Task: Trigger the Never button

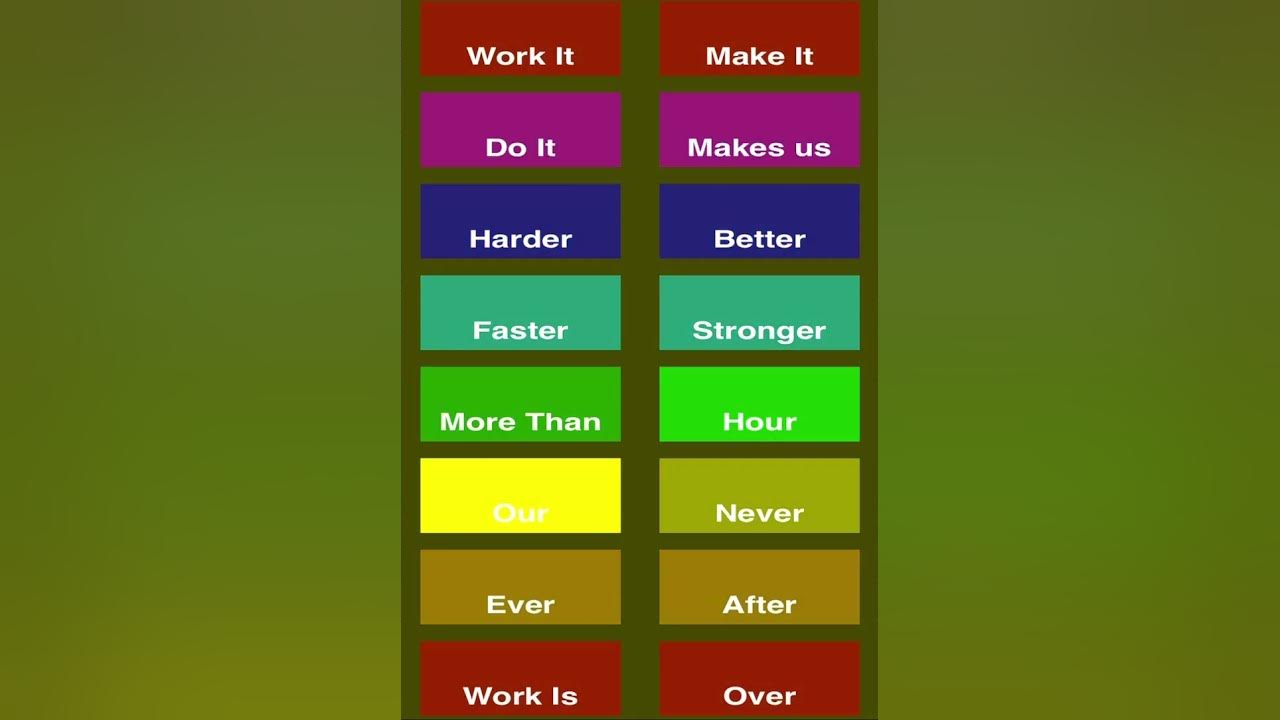Action: coord(759,496)
